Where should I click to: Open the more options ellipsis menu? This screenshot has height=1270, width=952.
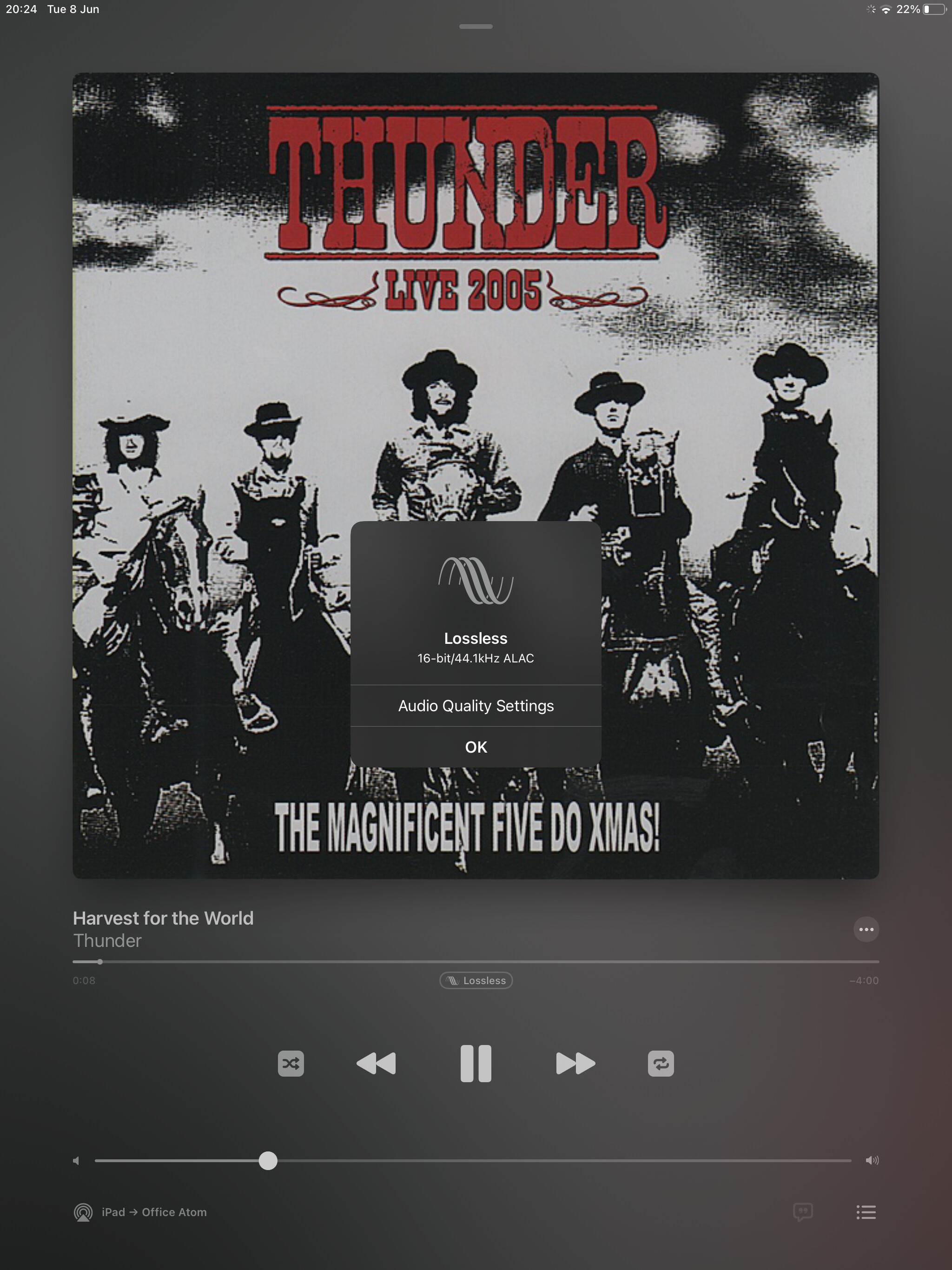pyautogui.click(x=866, y=929)
